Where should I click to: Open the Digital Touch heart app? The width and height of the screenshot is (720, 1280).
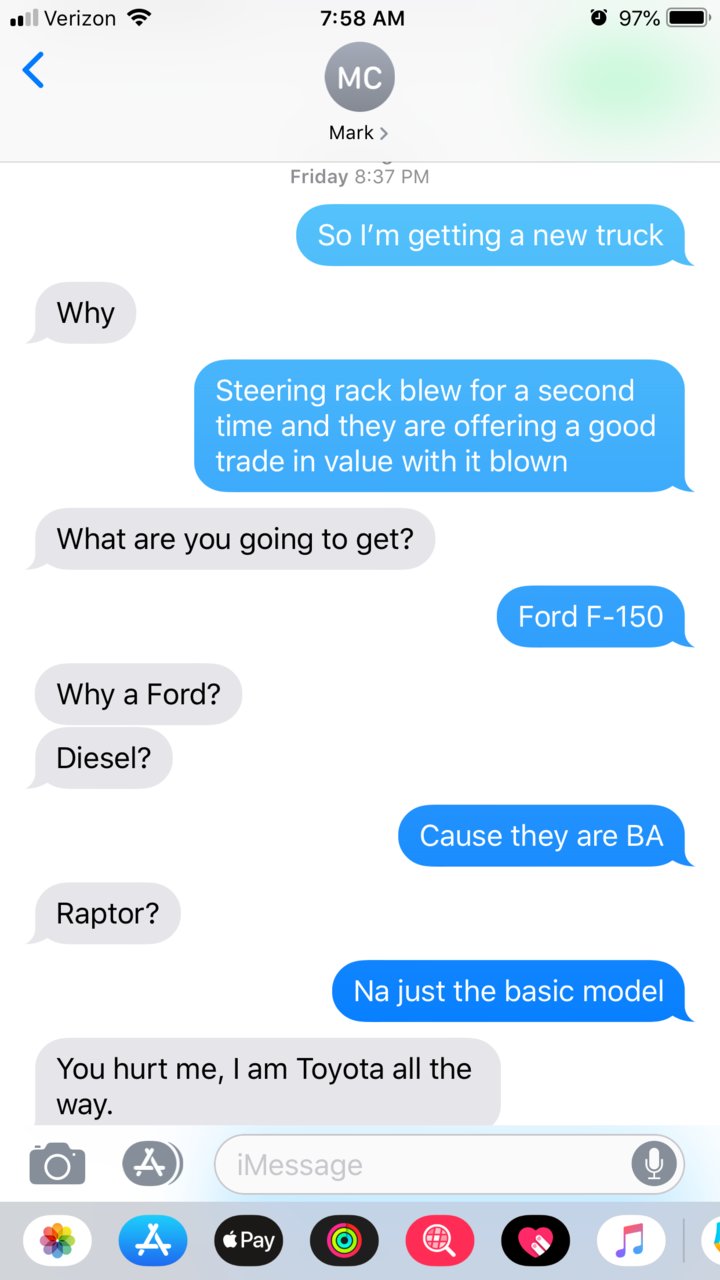(535, 1241)
